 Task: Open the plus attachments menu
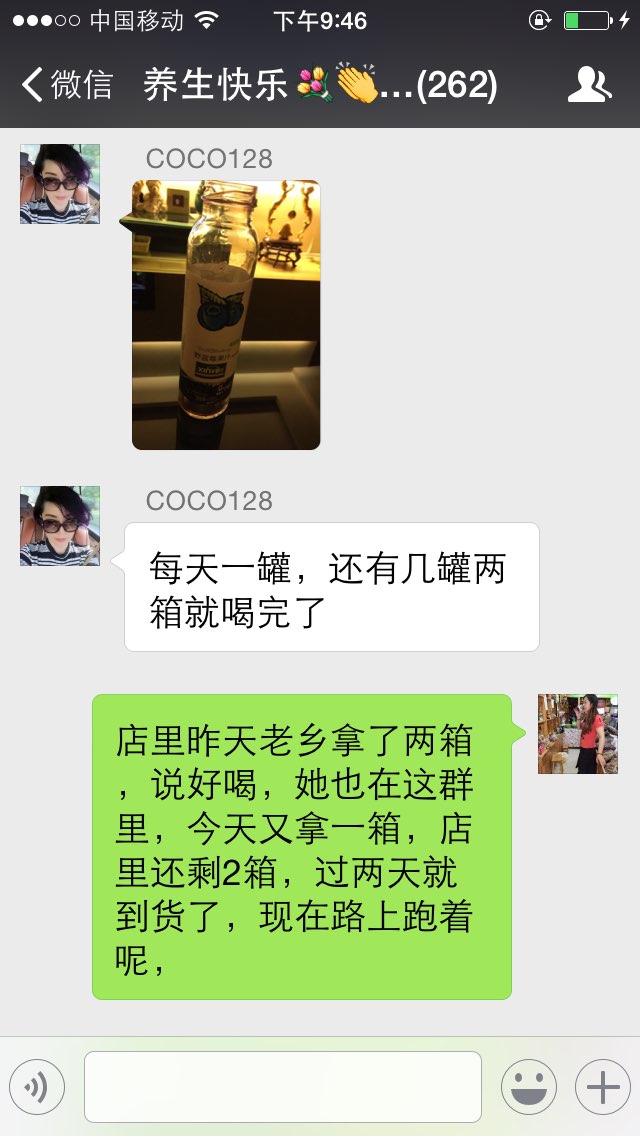(603, 1087)
